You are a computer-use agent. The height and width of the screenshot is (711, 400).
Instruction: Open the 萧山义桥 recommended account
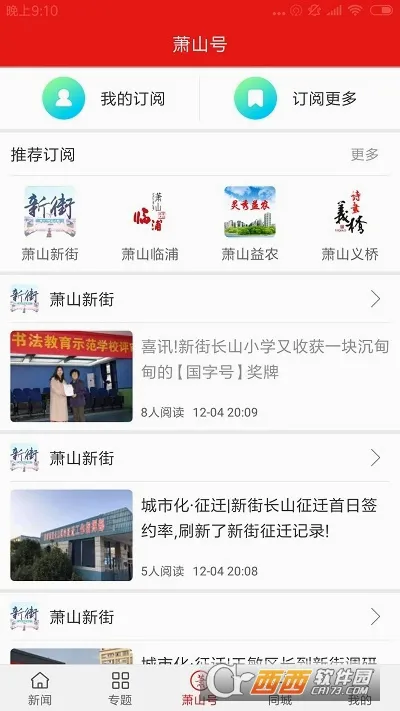pos(350,223)
